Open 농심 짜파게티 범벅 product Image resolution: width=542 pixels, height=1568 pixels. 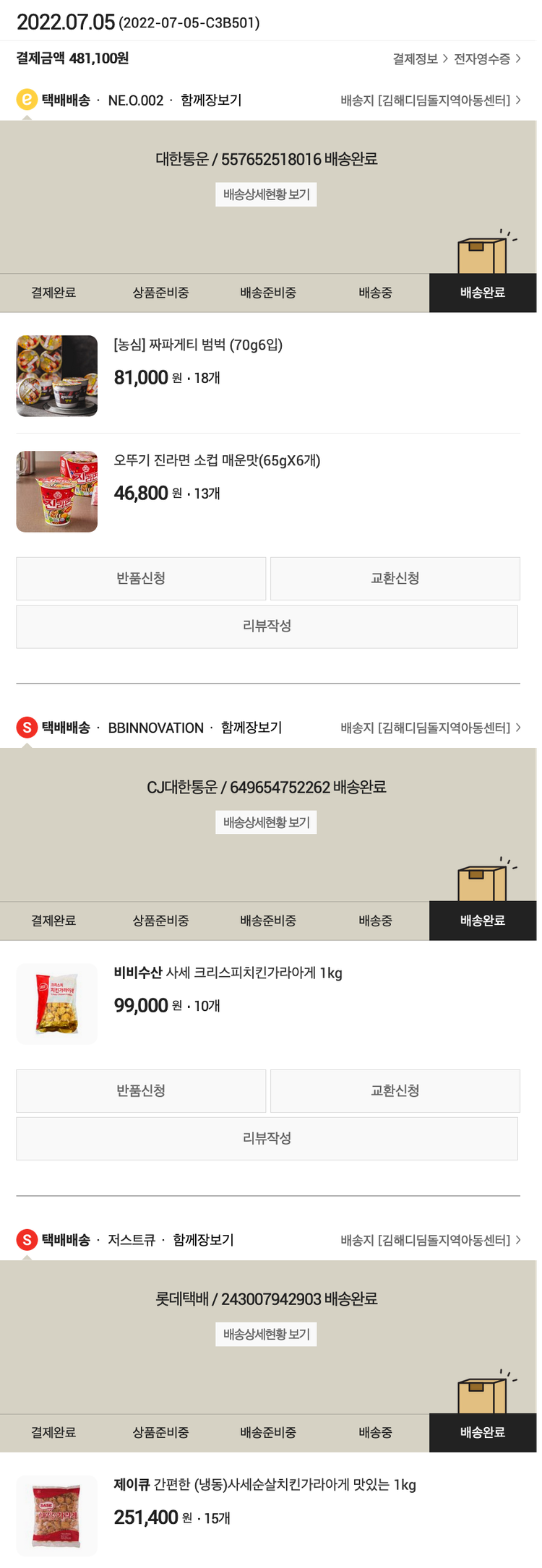198,345
